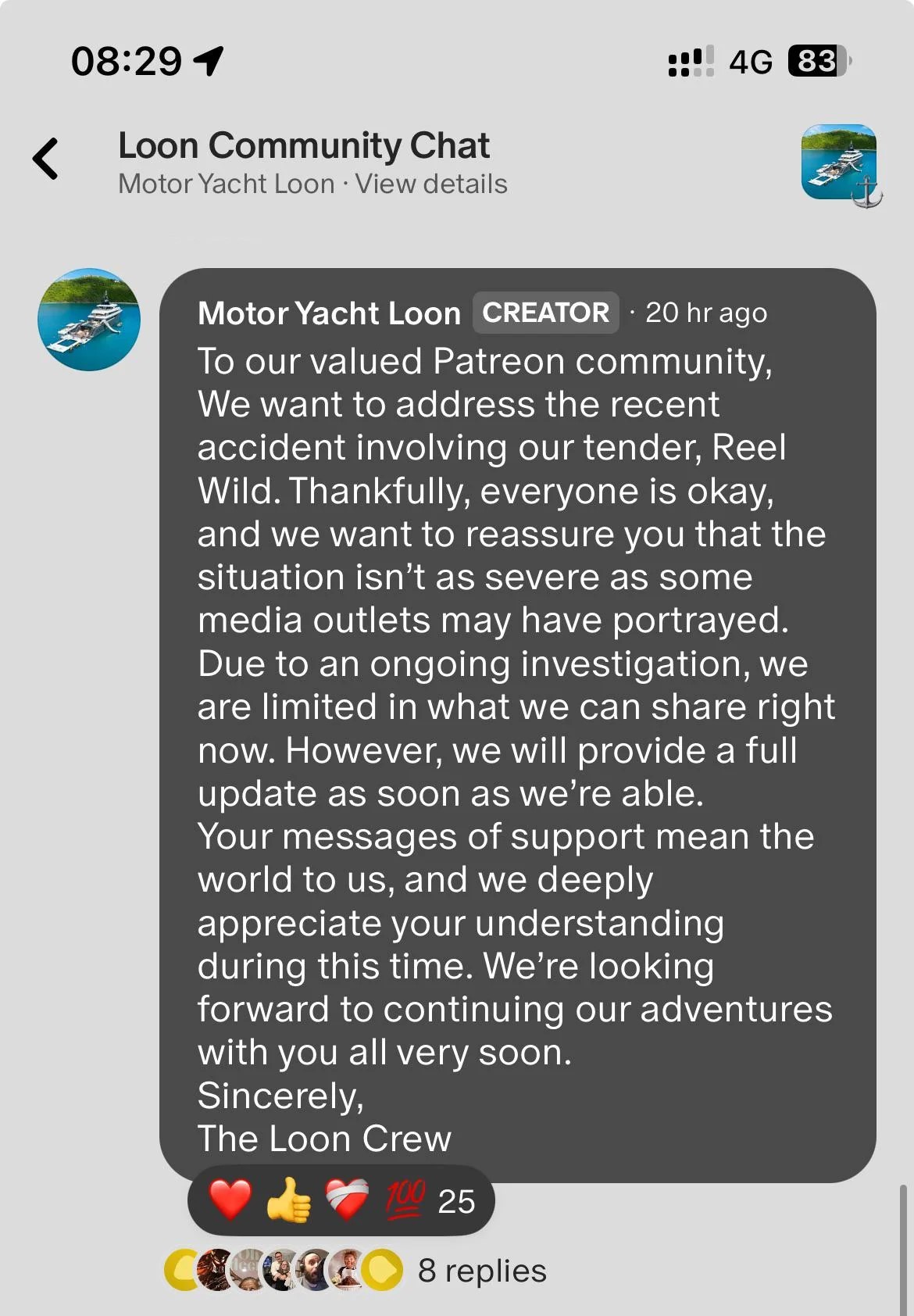React with the mending heart emoji
The height and width of the screenshot is (1316, 914).
[346, 1200]
